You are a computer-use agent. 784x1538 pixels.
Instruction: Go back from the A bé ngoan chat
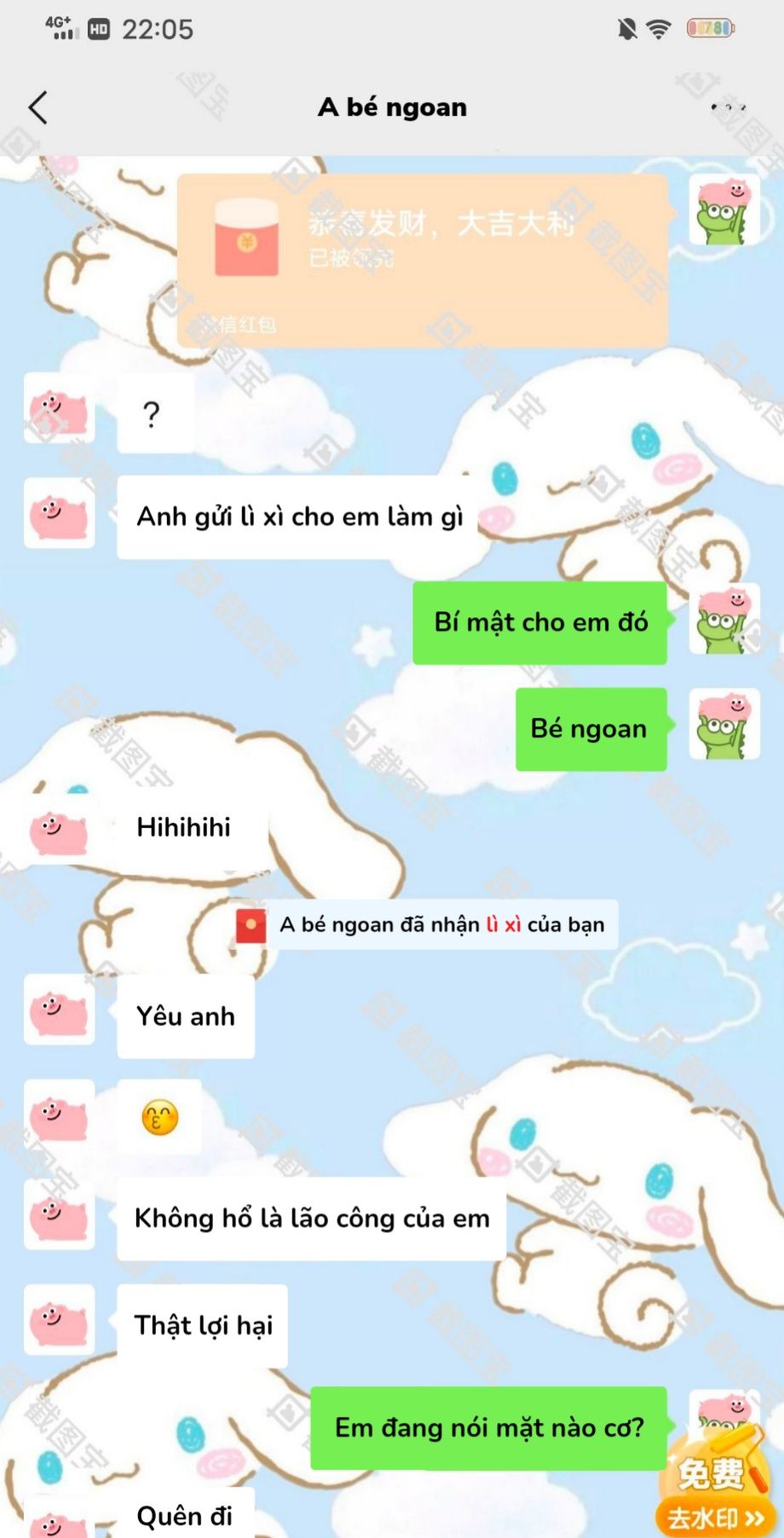coord(38,108)
